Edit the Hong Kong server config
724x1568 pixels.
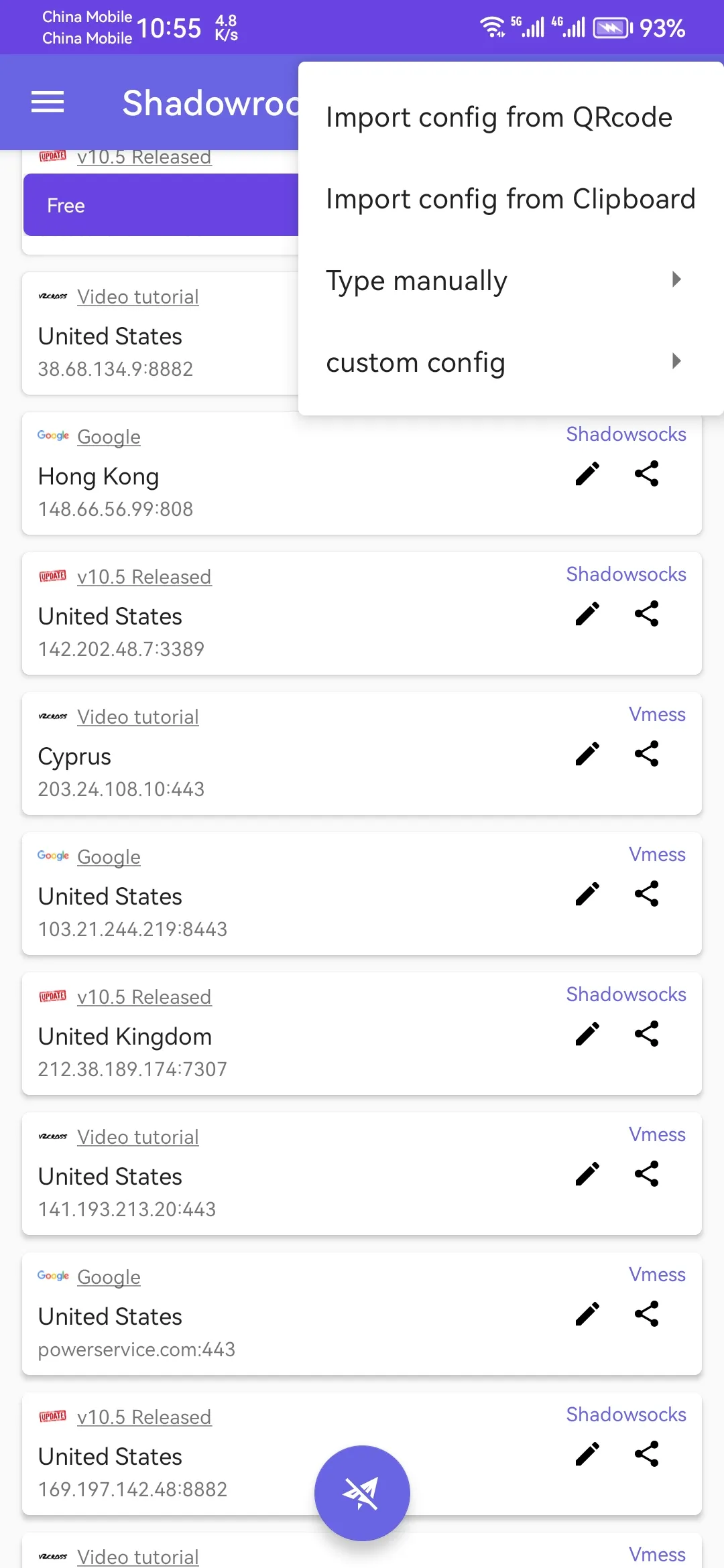pos(586,474)
